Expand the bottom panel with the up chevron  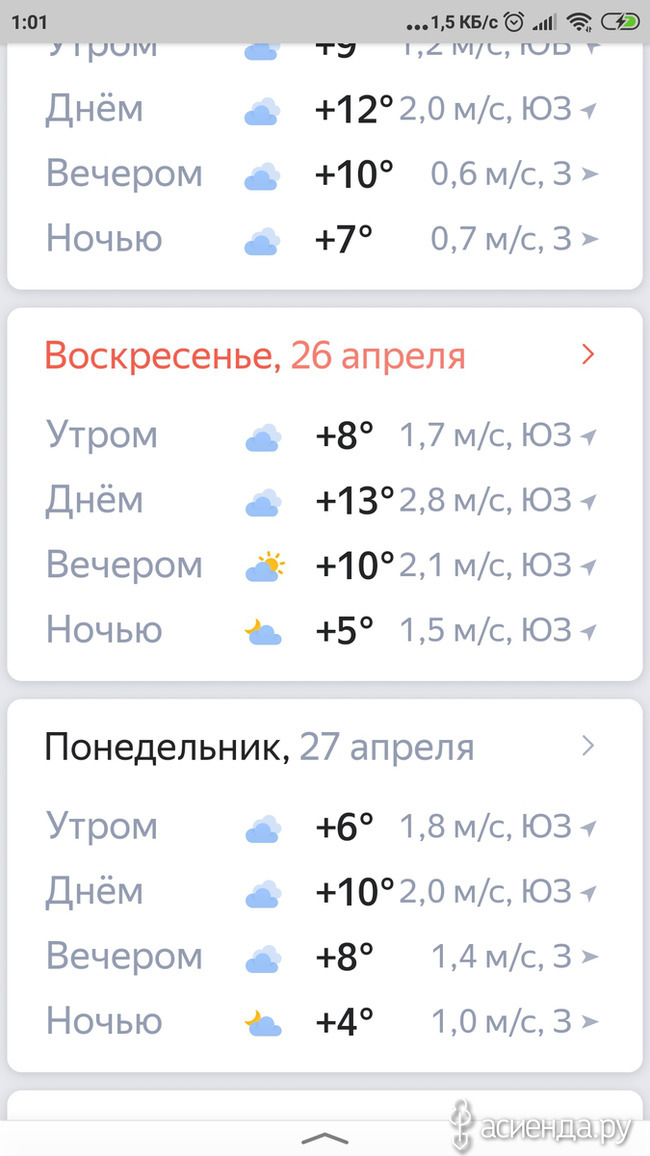pos(324,1139)
